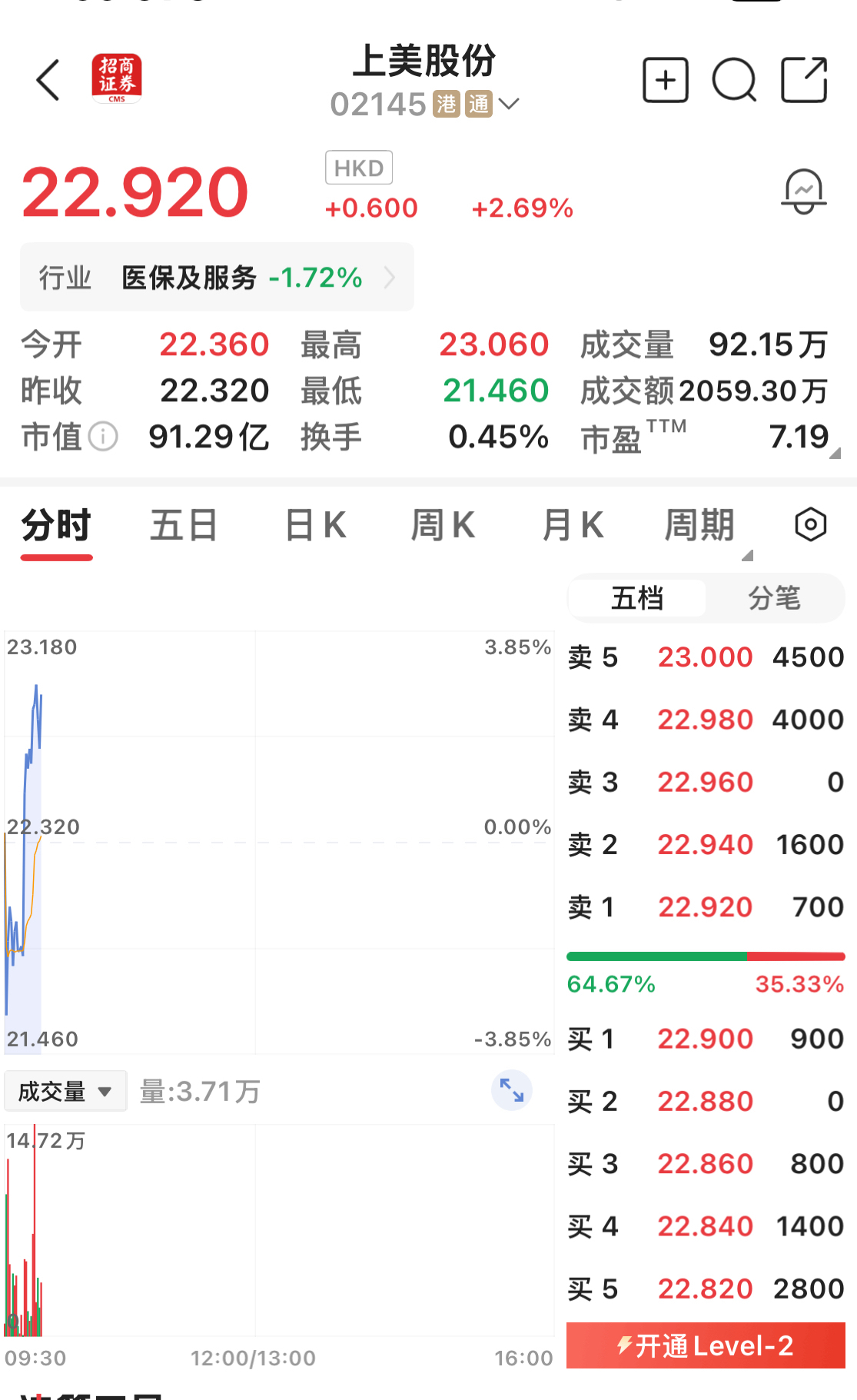This screenshot has height=1400, width=857.
Task: Add this stock to the watchlist
Action: click(x=666, y=80)
